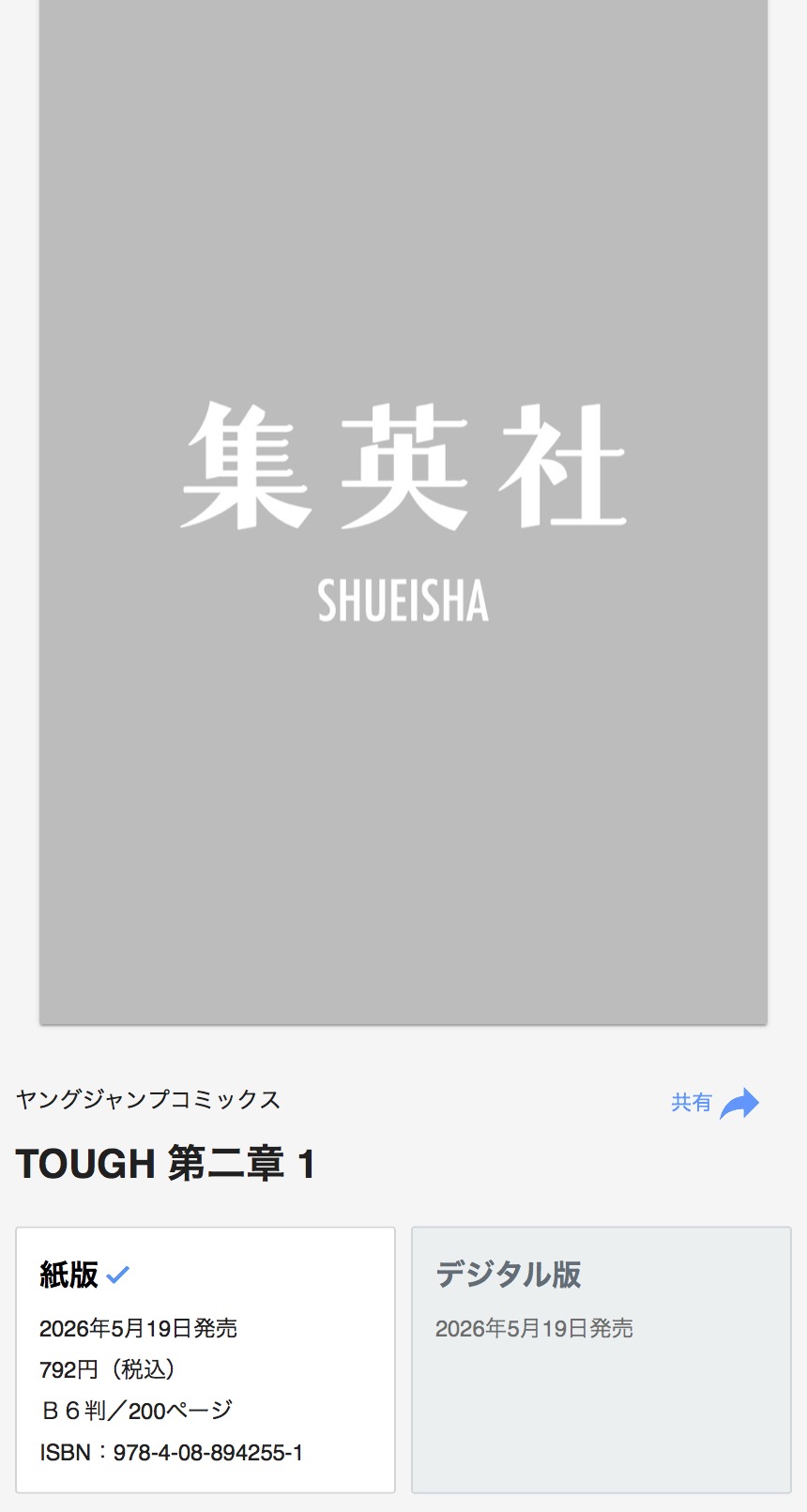The image size is (807, 1512).
Task: Switch to the デジタル版 digital edition
Action: click(x=601, y=1359)
